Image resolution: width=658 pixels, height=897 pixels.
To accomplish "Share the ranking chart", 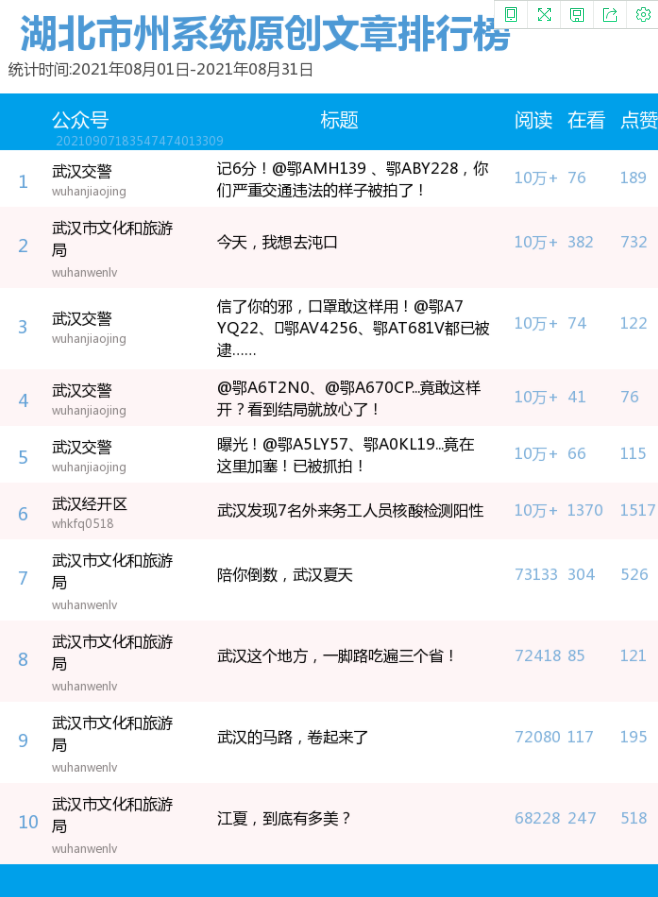I will click(x=610, y=14).
